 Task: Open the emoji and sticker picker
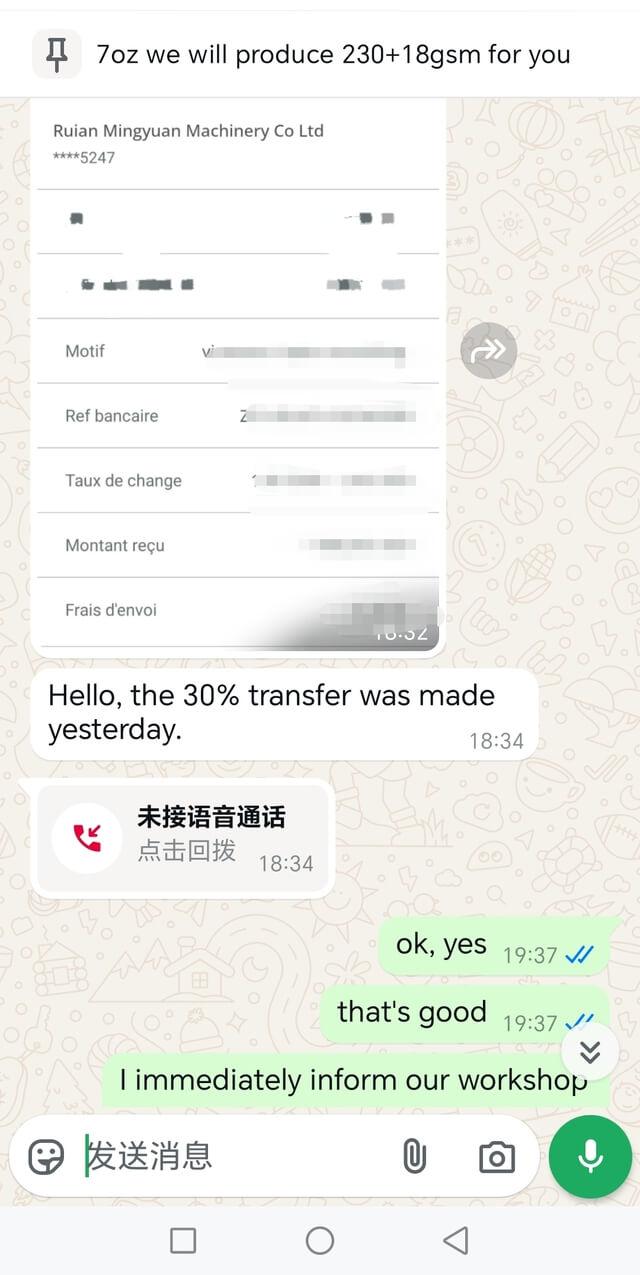(46, 1157)
